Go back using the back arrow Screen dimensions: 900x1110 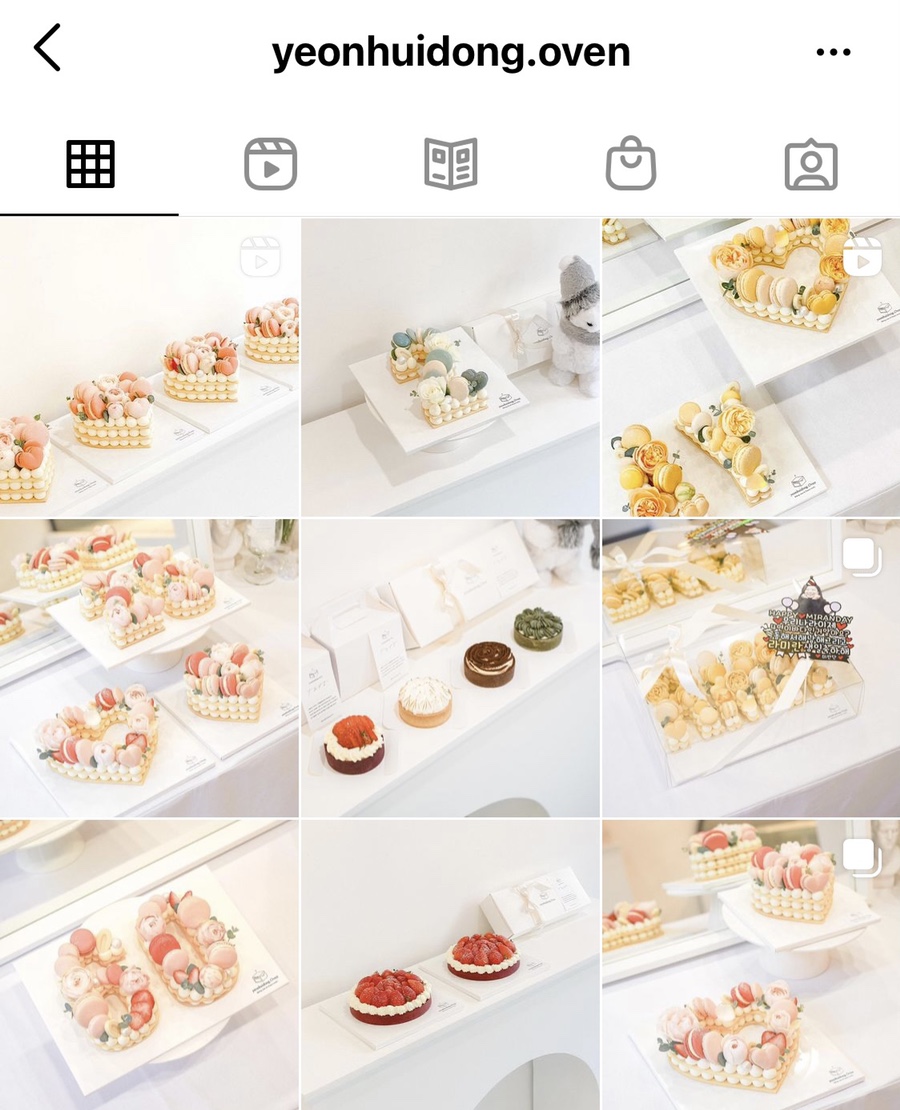47,49
